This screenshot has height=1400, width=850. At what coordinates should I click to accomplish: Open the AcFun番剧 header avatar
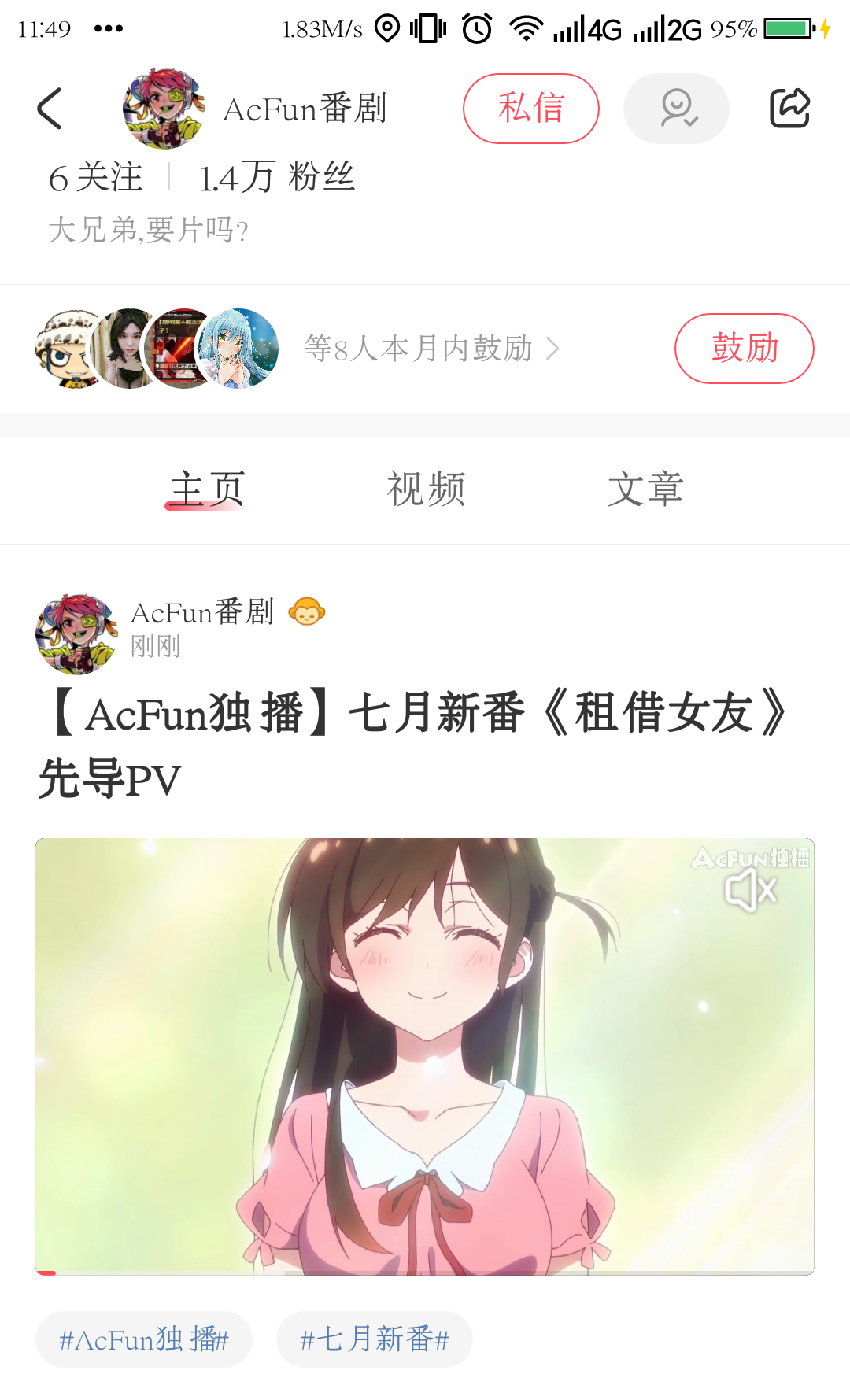coord(164,109)
